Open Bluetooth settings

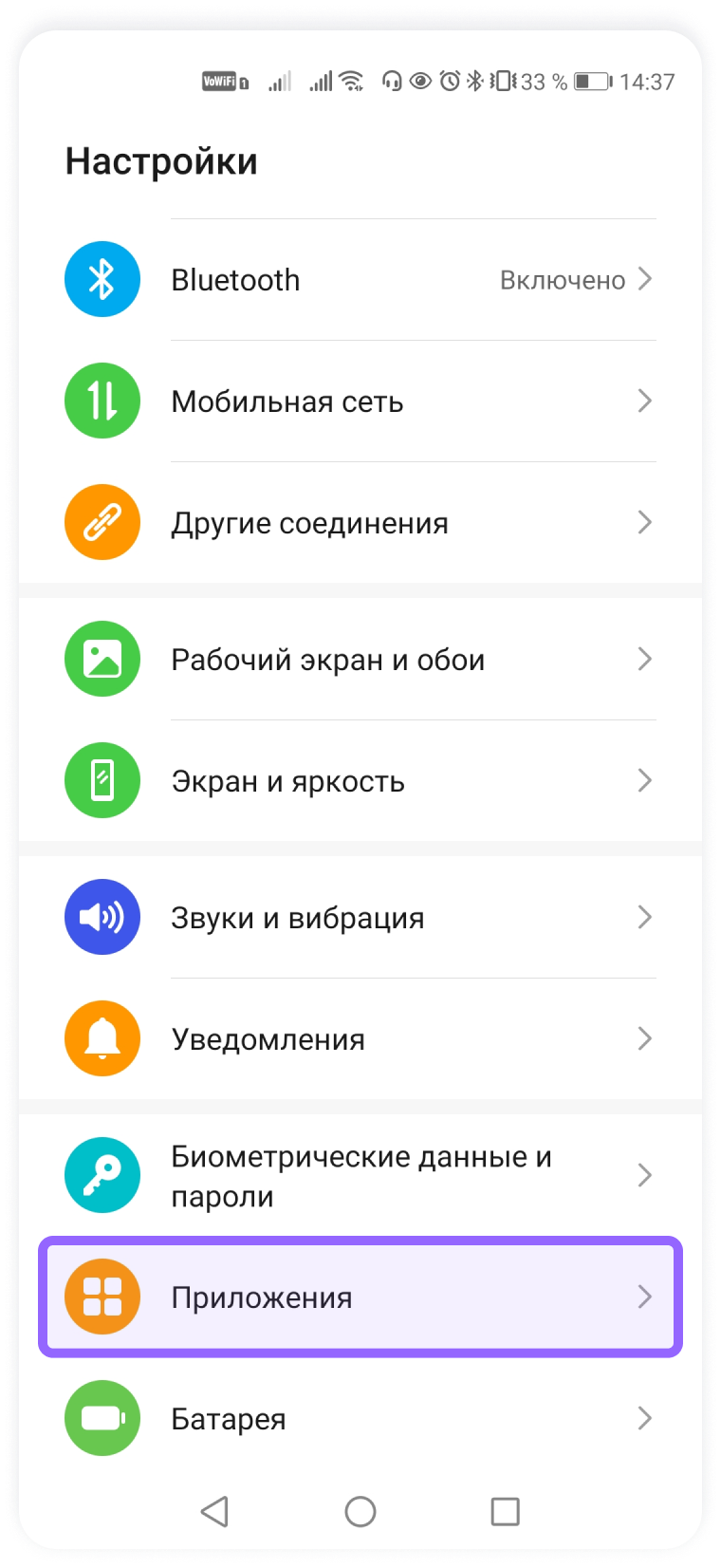[x=360, y=280]
